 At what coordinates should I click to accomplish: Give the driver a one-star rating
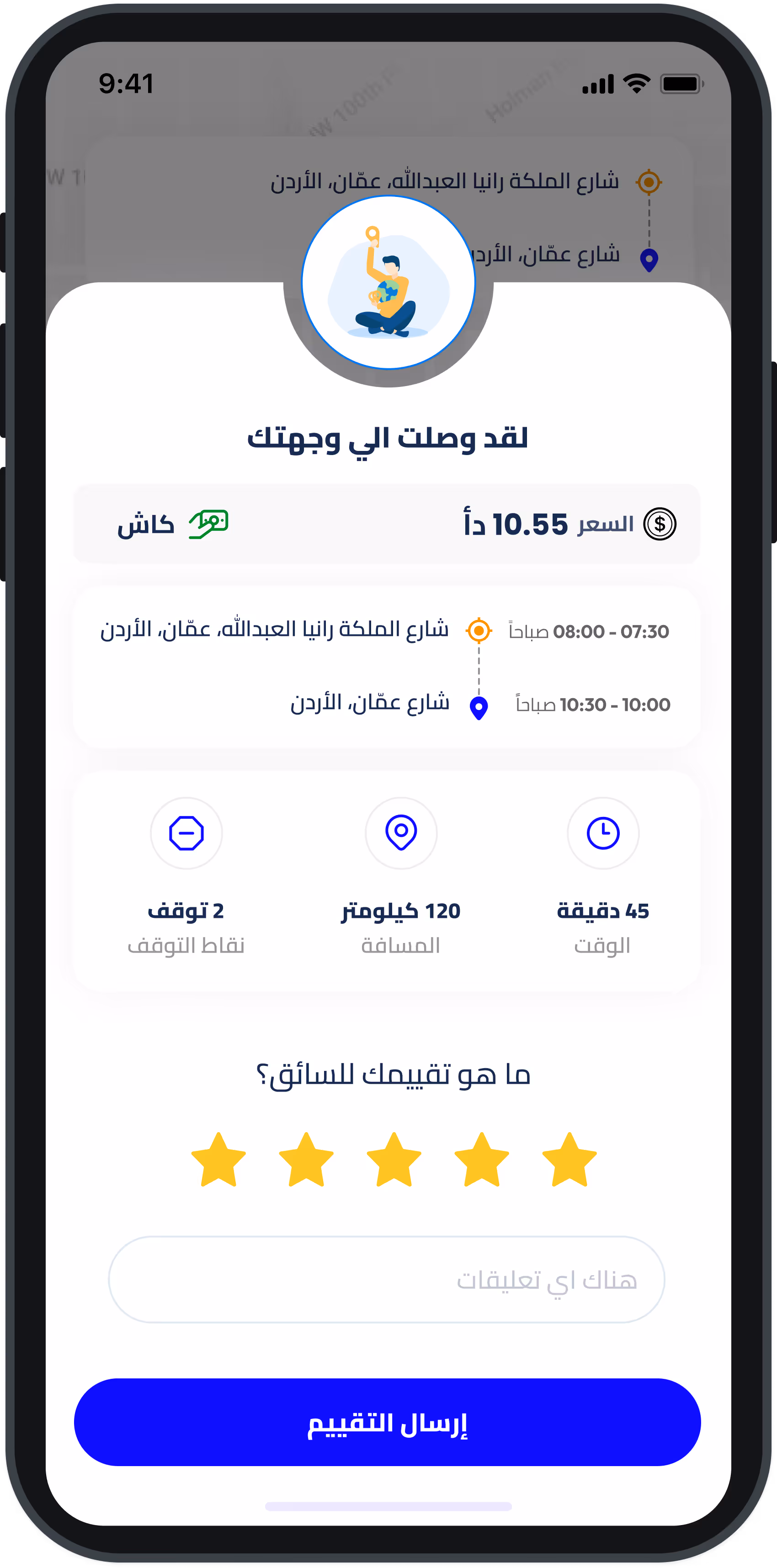pos(569,1160)
